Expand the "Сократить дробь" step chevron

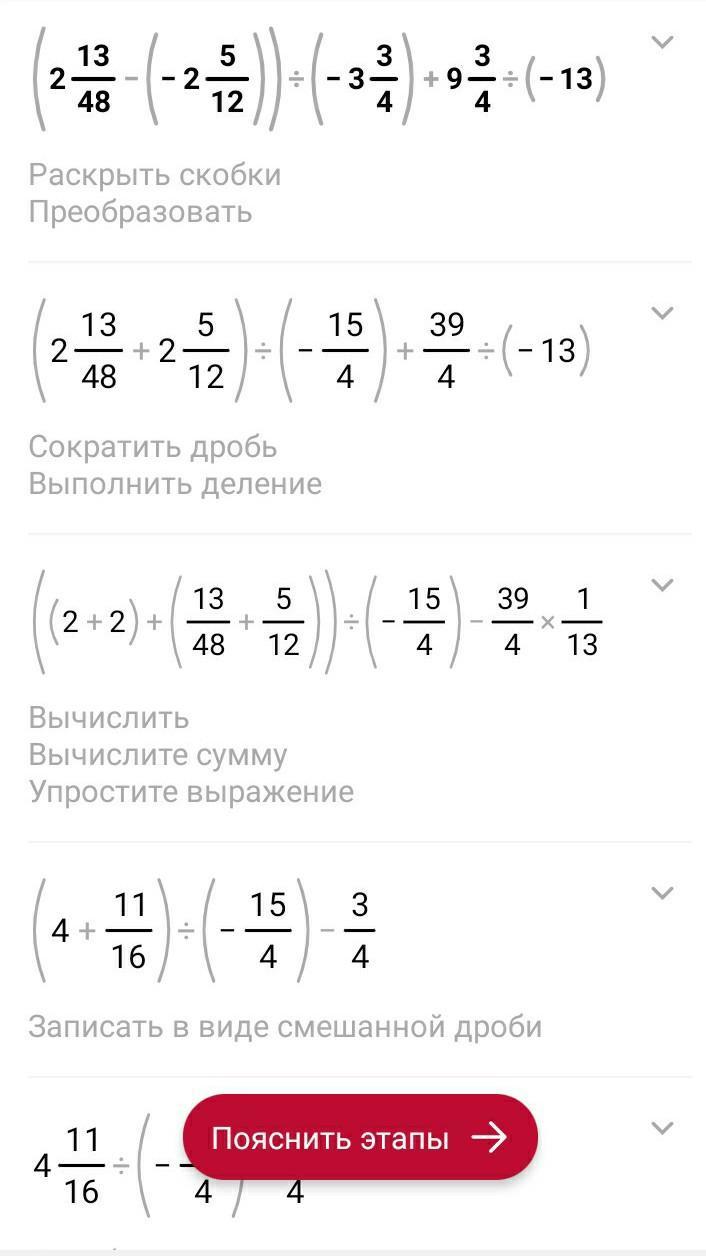[662, 313]
